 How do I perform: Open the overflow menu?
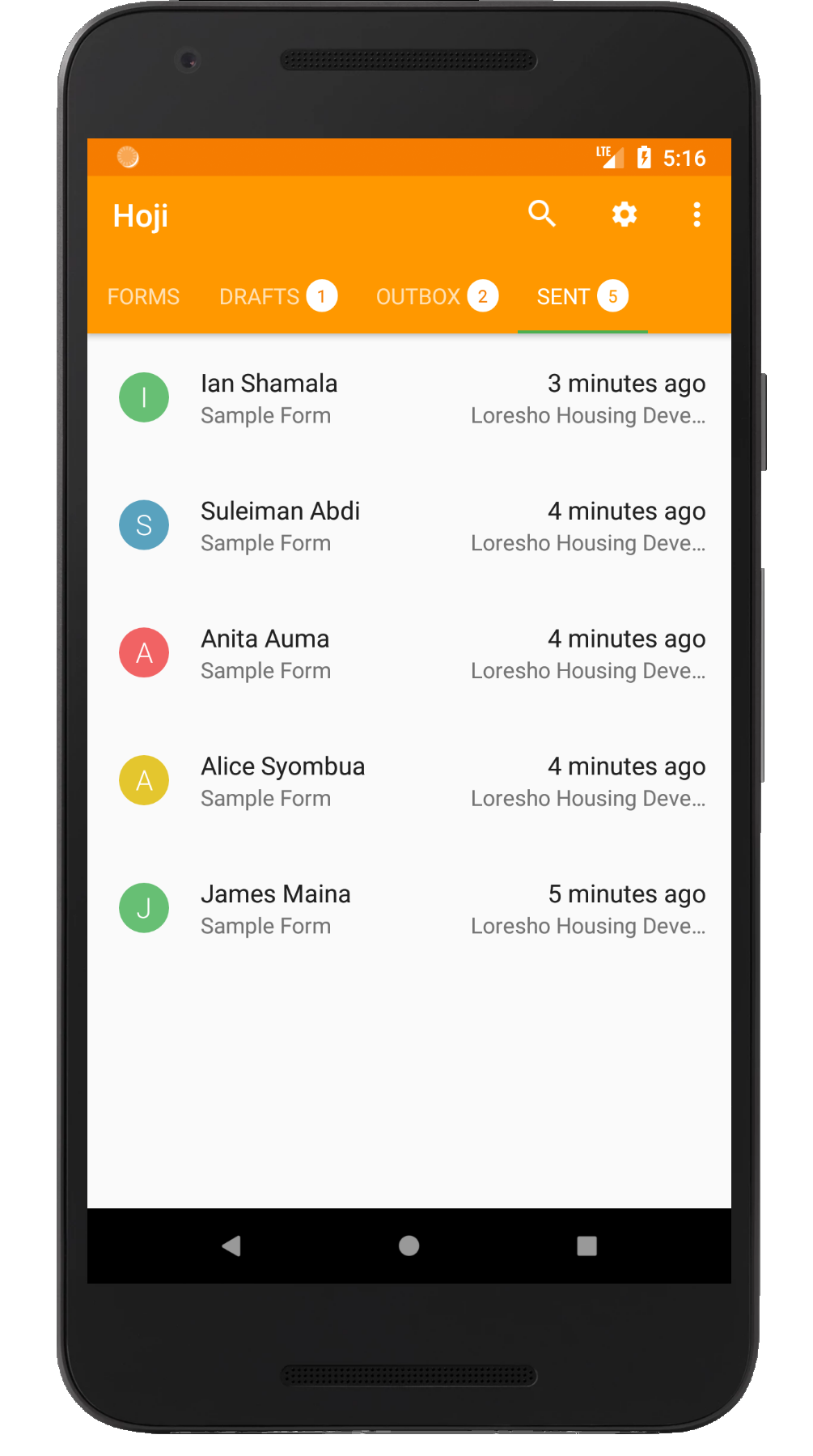pos(697,214)
